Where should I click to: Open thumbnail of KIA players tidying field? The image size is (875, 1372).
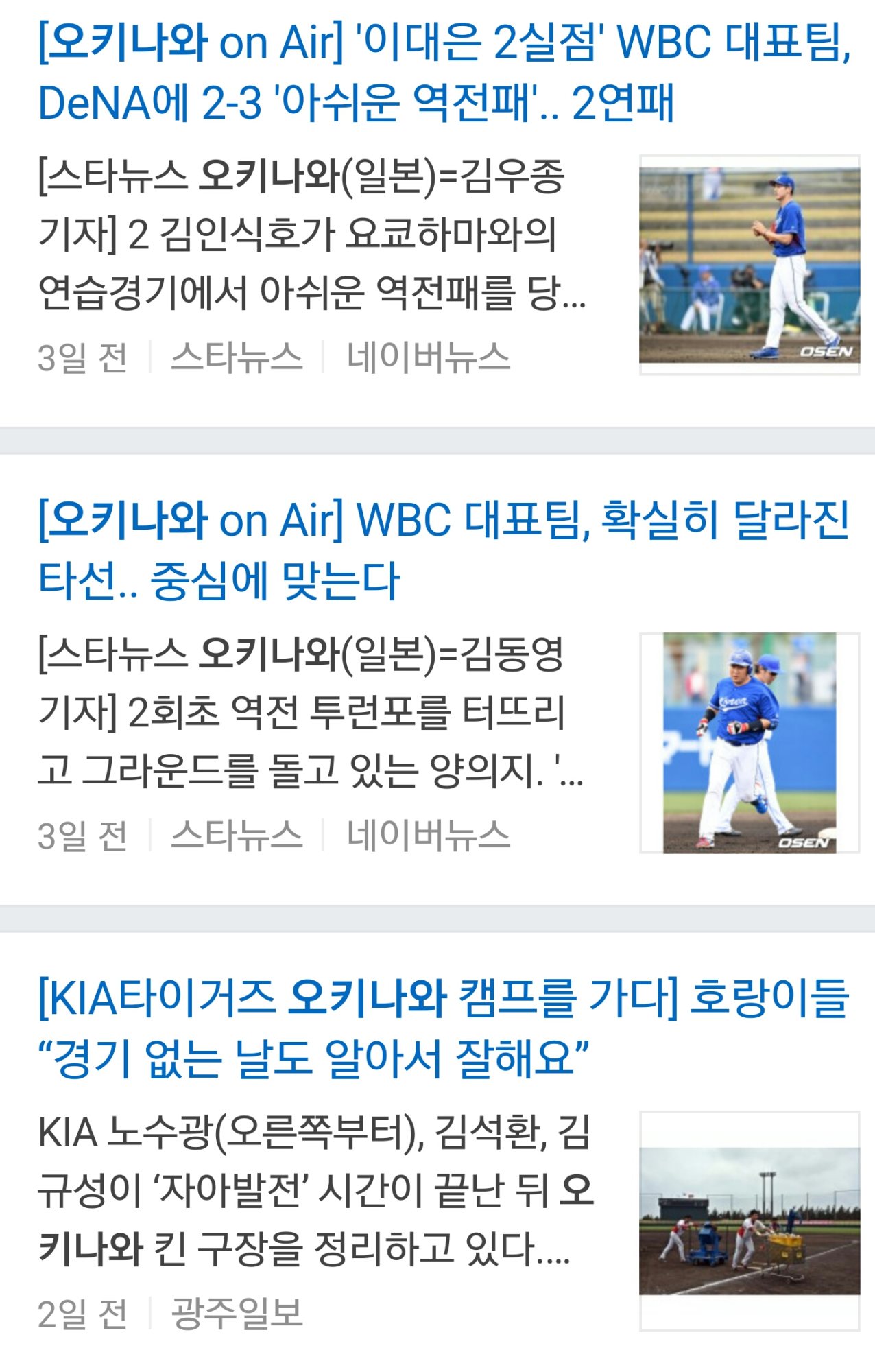[749, 1220]
